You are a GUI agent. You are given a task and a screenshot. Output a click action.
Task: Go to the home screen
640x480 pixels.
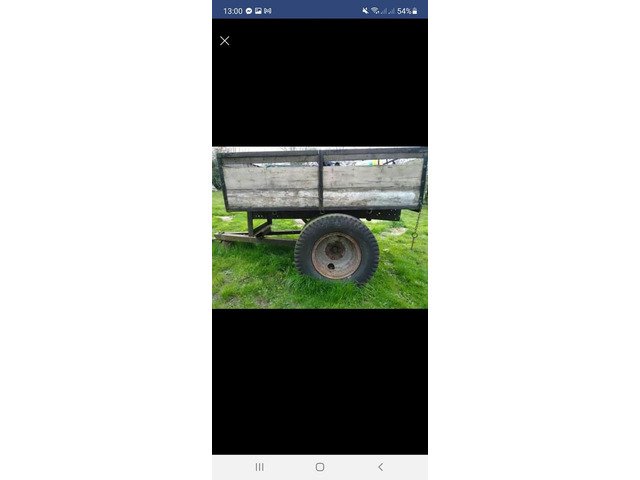[x=320, y=467]
